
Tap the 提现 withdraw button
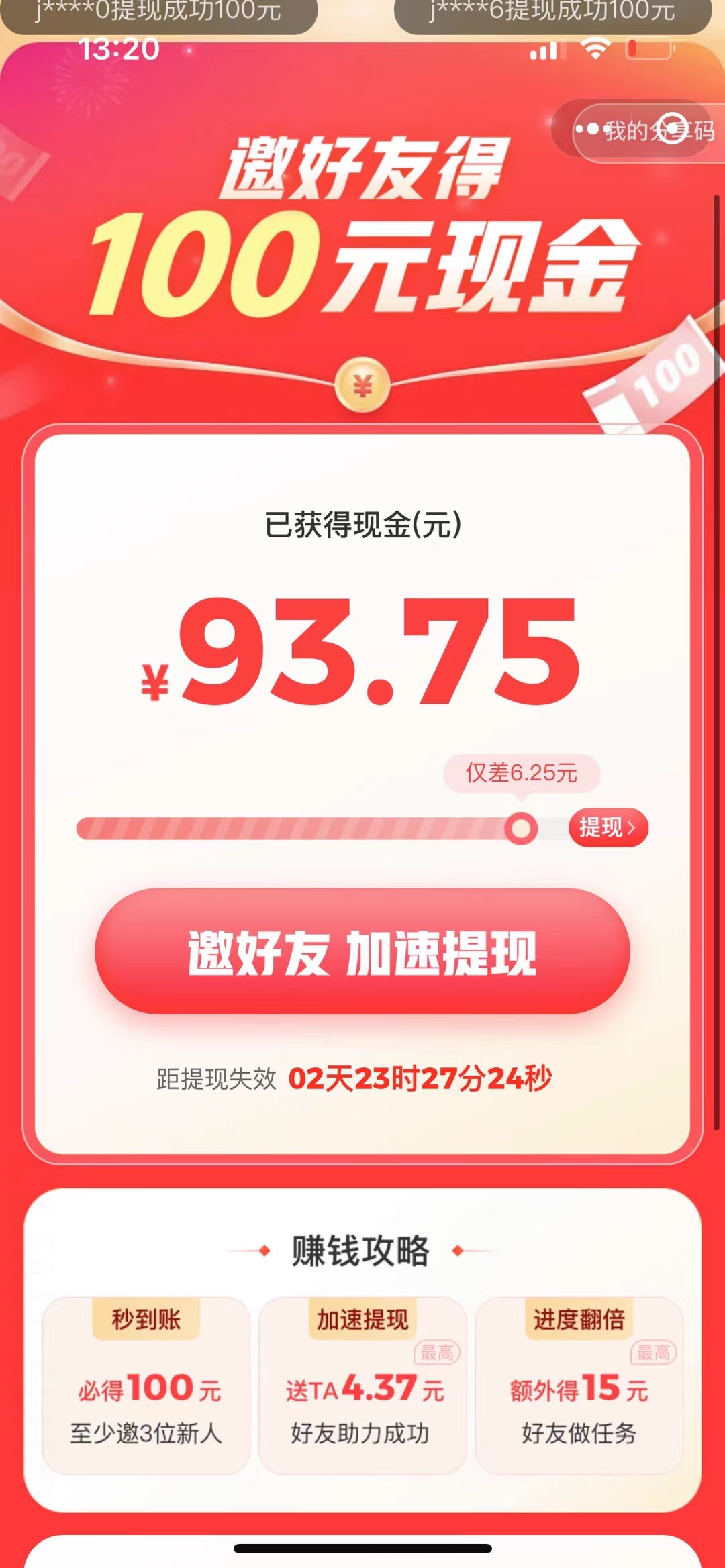tap(608, 827)
